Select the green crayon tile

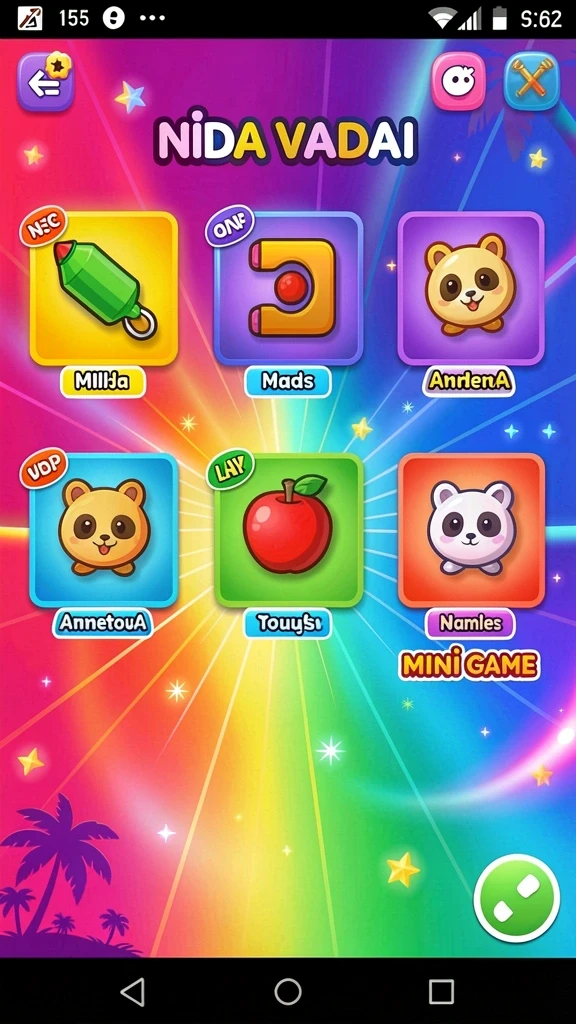pyautogui.click(x=104, y=288)
